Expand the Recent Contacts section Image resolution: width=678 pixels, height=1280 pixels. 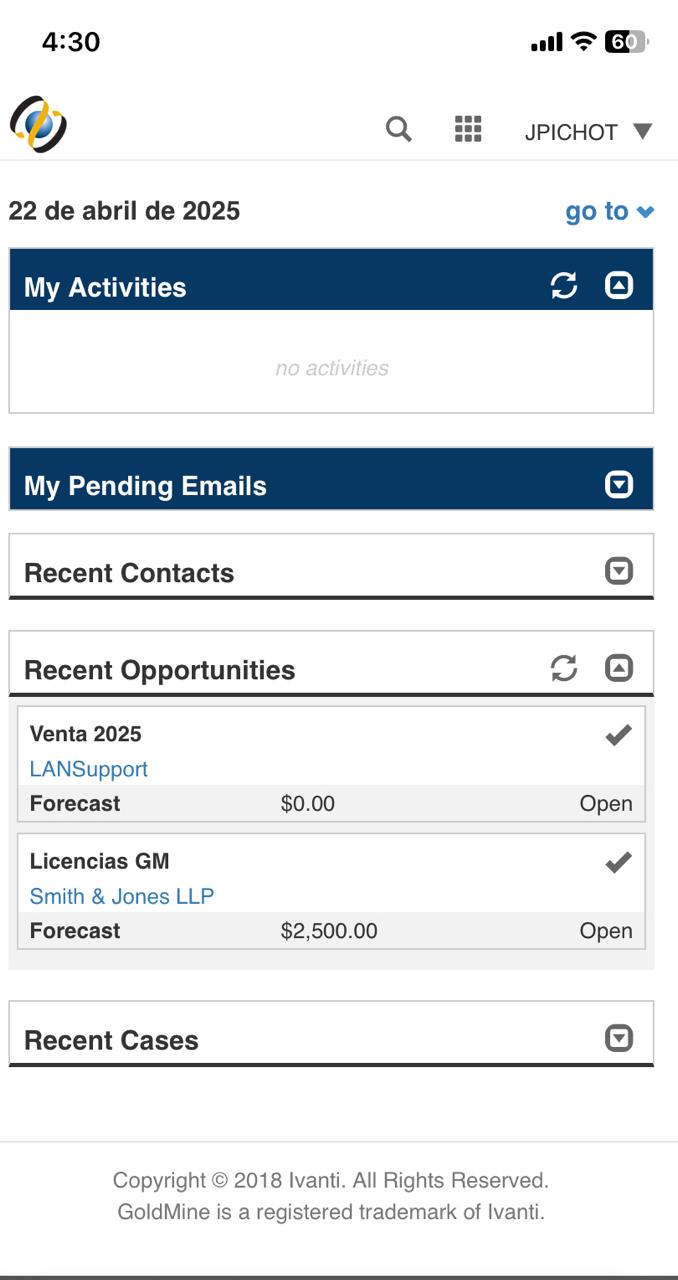tap(619, 572)
